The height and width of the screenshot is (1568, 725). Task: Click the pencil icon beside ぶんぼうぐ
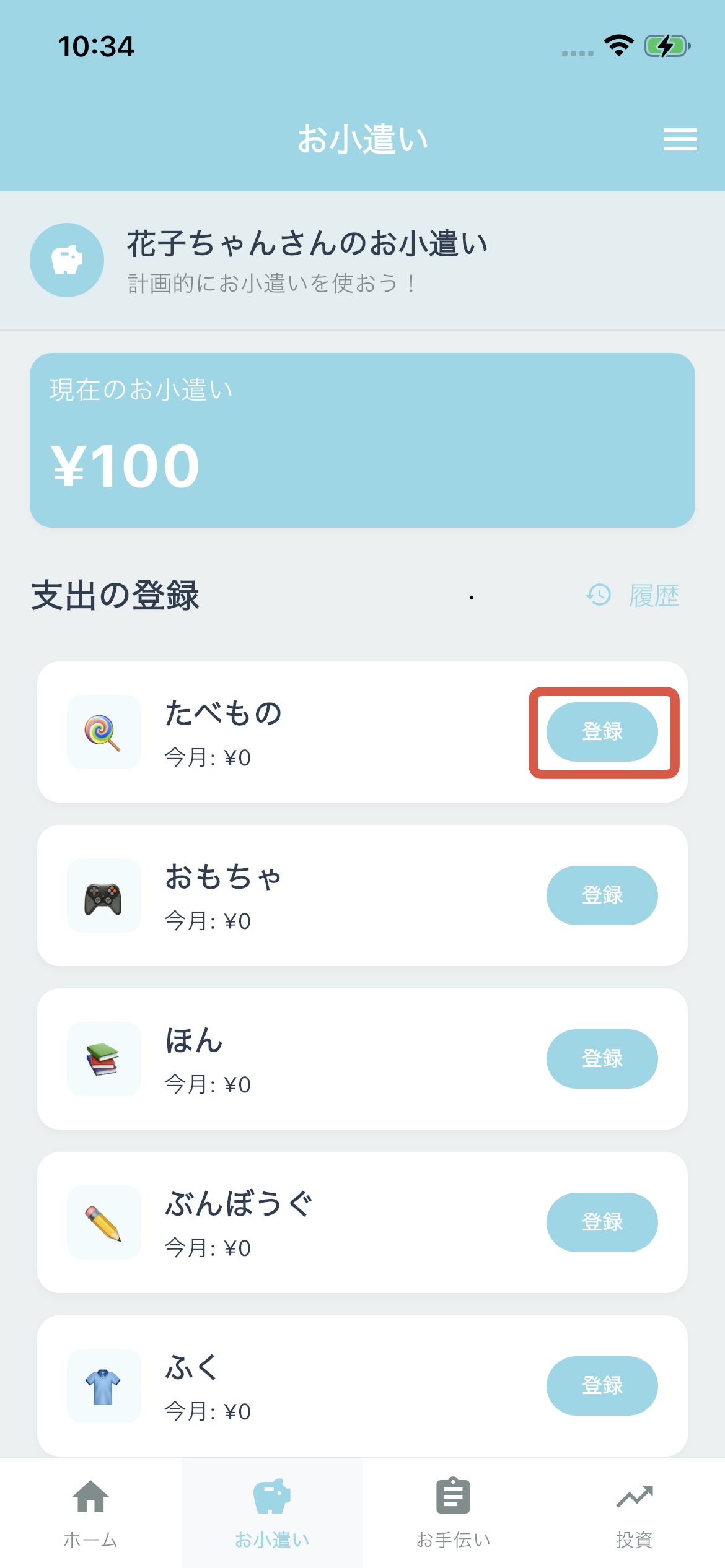coord(103,1222)
